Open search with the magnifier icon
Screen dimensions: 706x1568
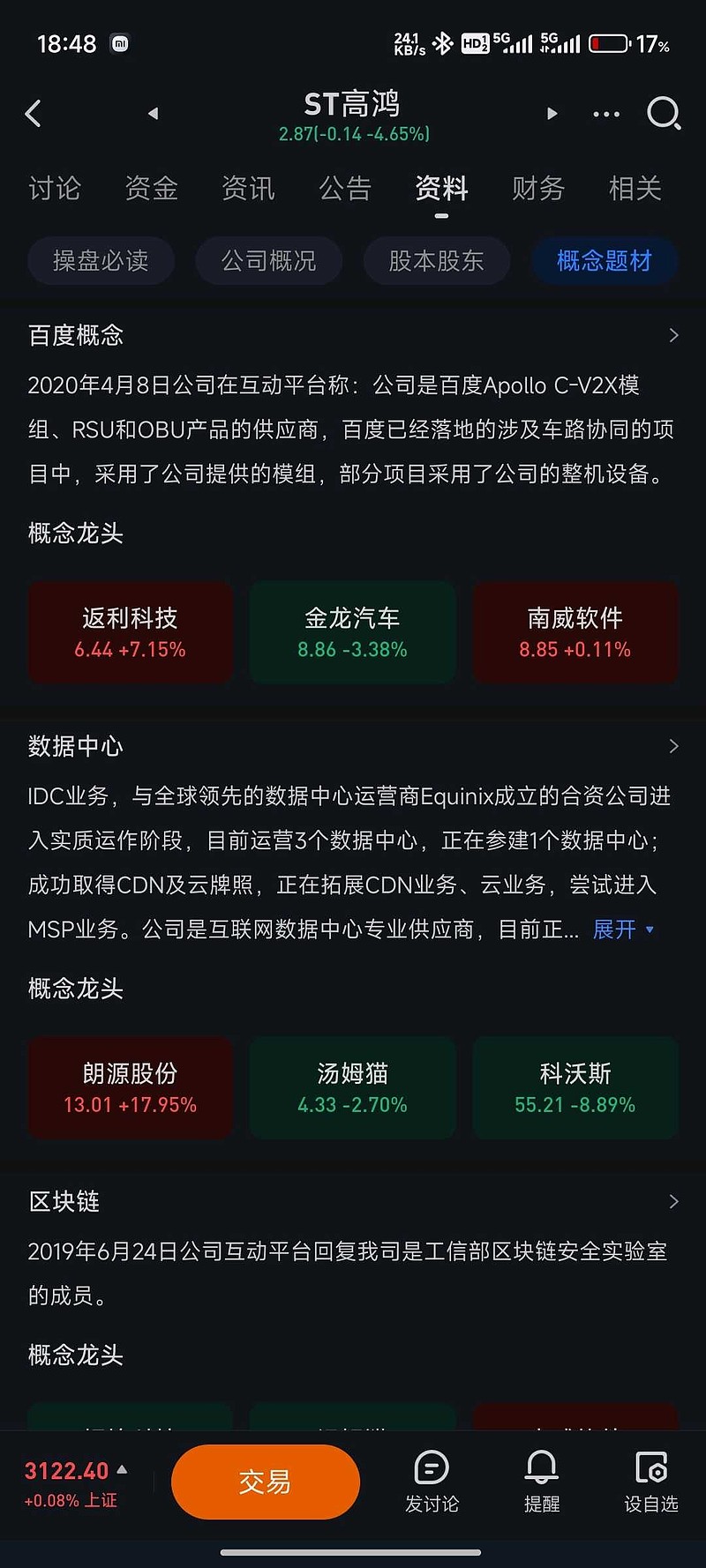pos(663,114)
